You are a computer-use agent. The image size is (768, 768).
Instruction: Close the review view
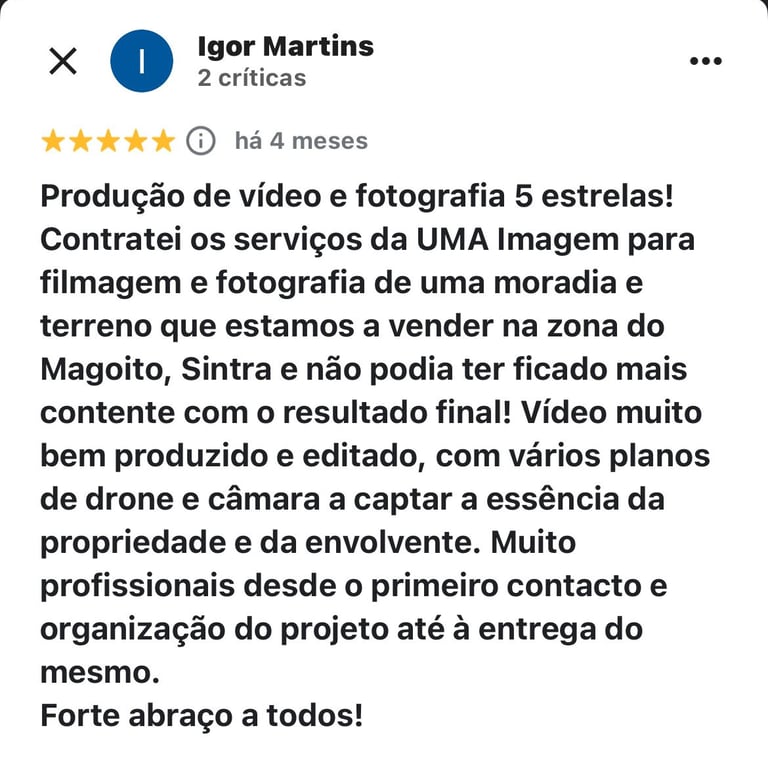click(62, 61)
